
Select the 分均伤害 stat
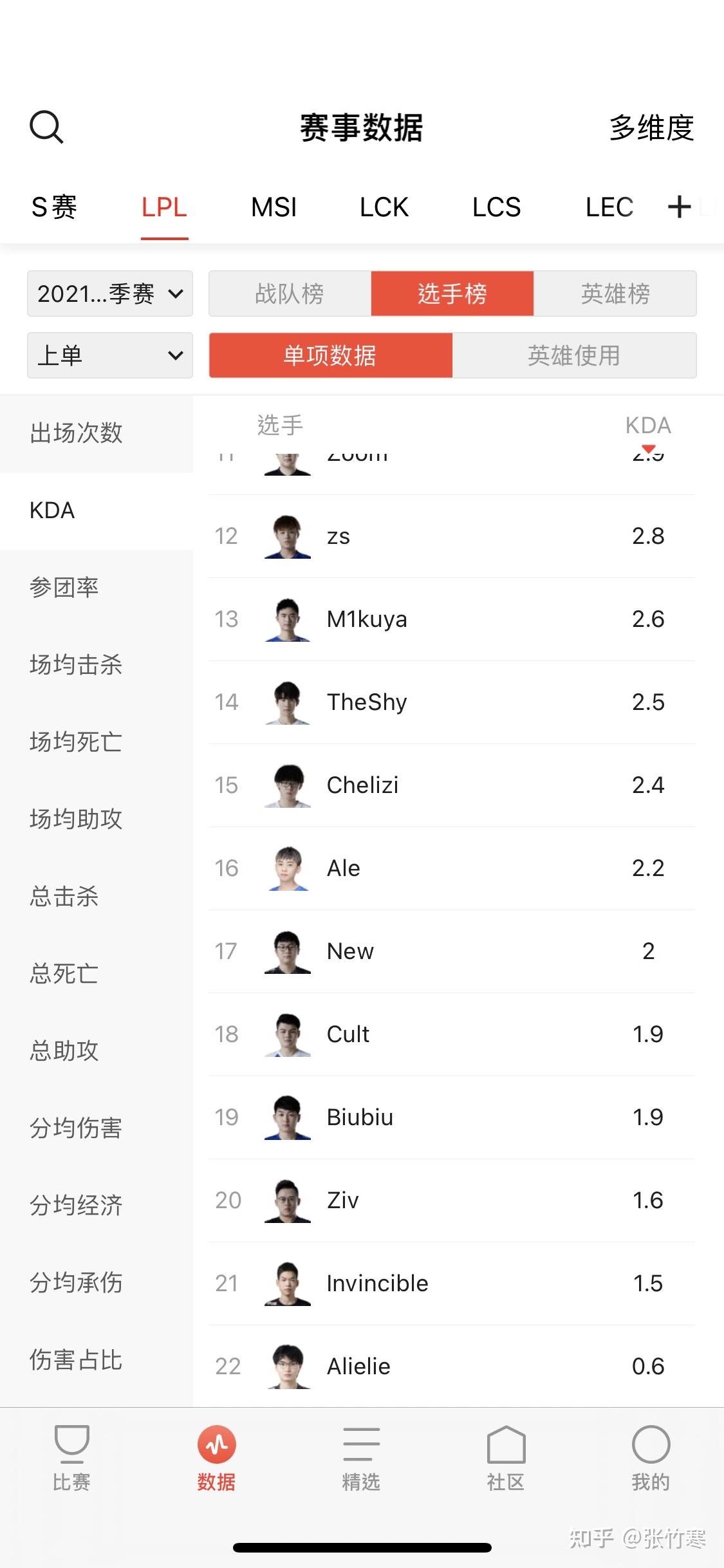[x=97, y=1128]
